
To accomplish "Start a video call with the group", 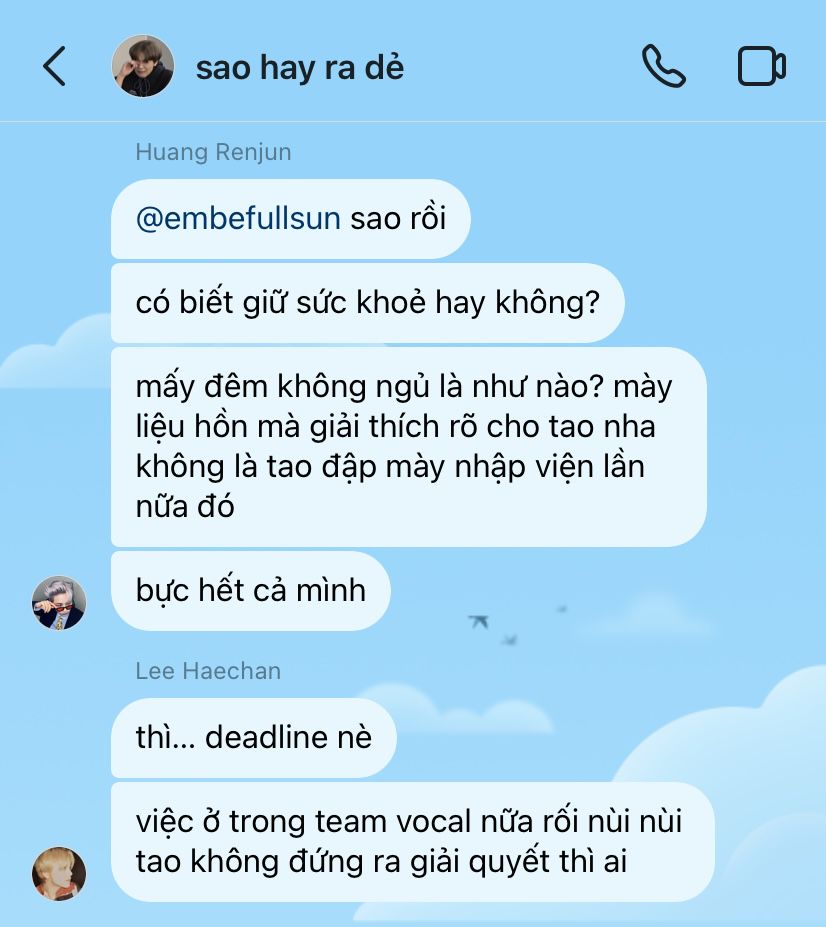I will point(761,67).
